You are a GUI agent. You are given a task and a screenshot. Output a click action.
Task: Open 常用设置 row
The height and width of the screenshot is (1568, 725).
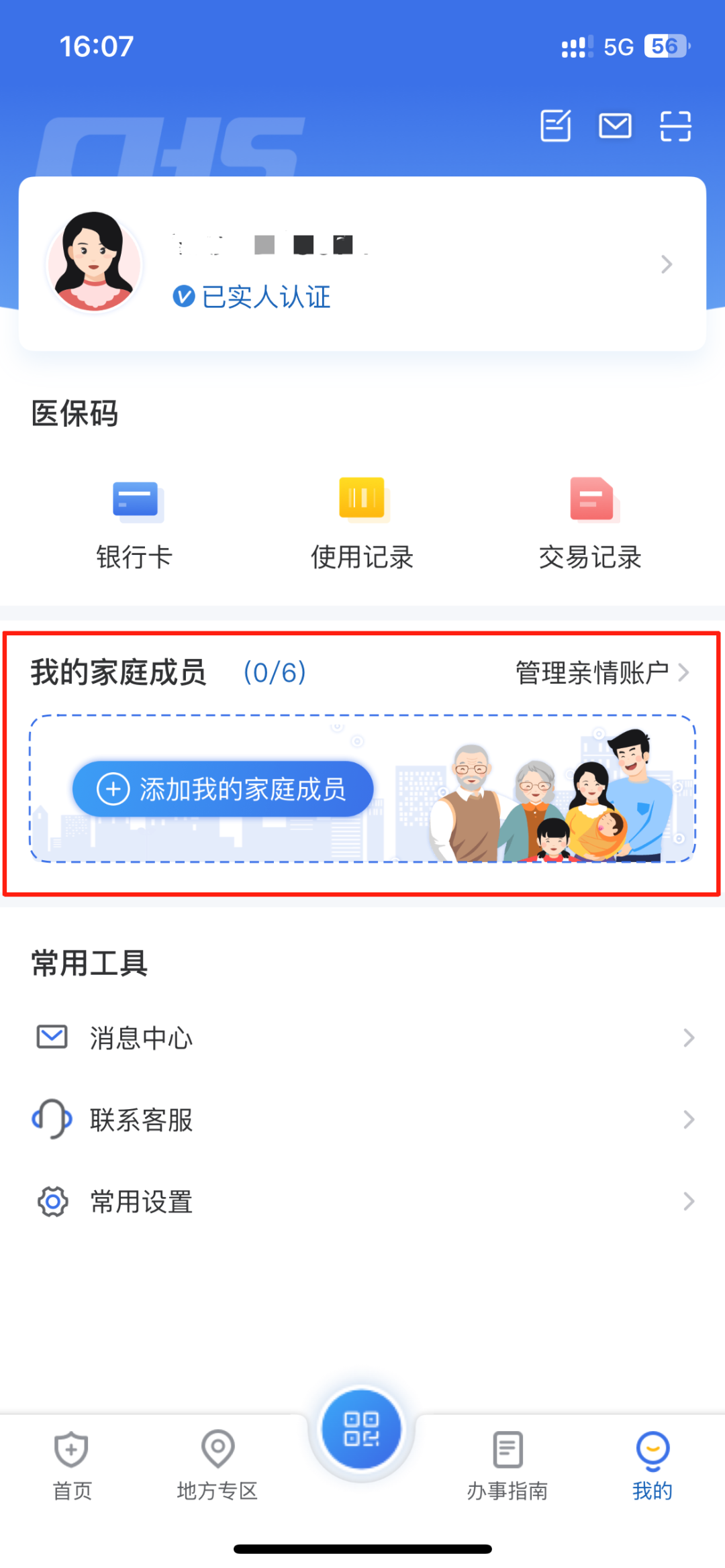click(362, 1201)
